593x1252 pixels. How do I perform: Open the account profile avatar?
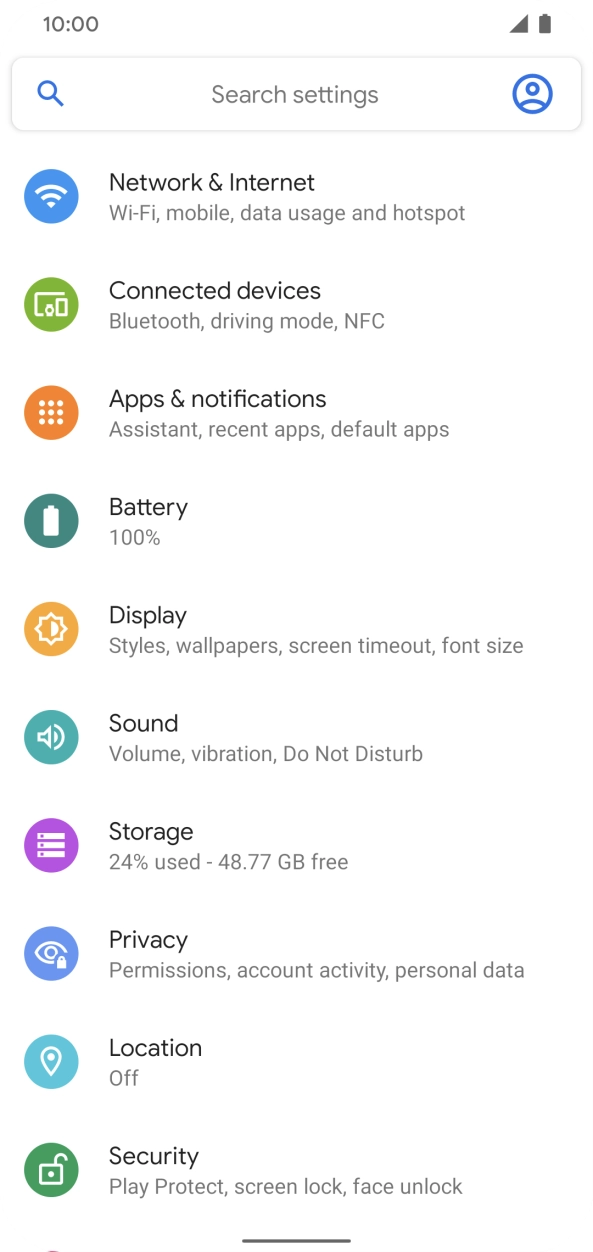[x=532, y=94]
